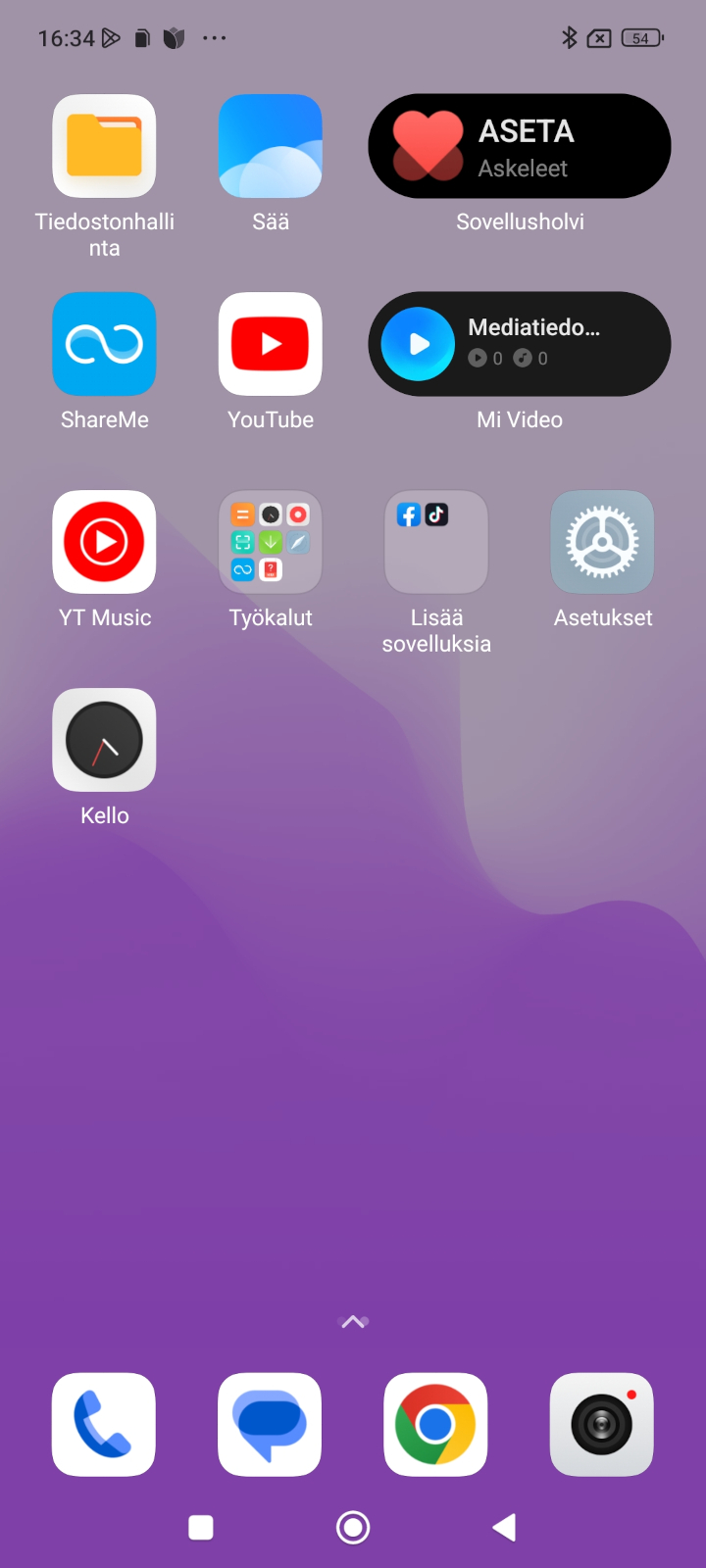Tap the Mi Video Mediatiedo widget
Viewport: 706px width, 1568px height.
click(x=520, y=344)
